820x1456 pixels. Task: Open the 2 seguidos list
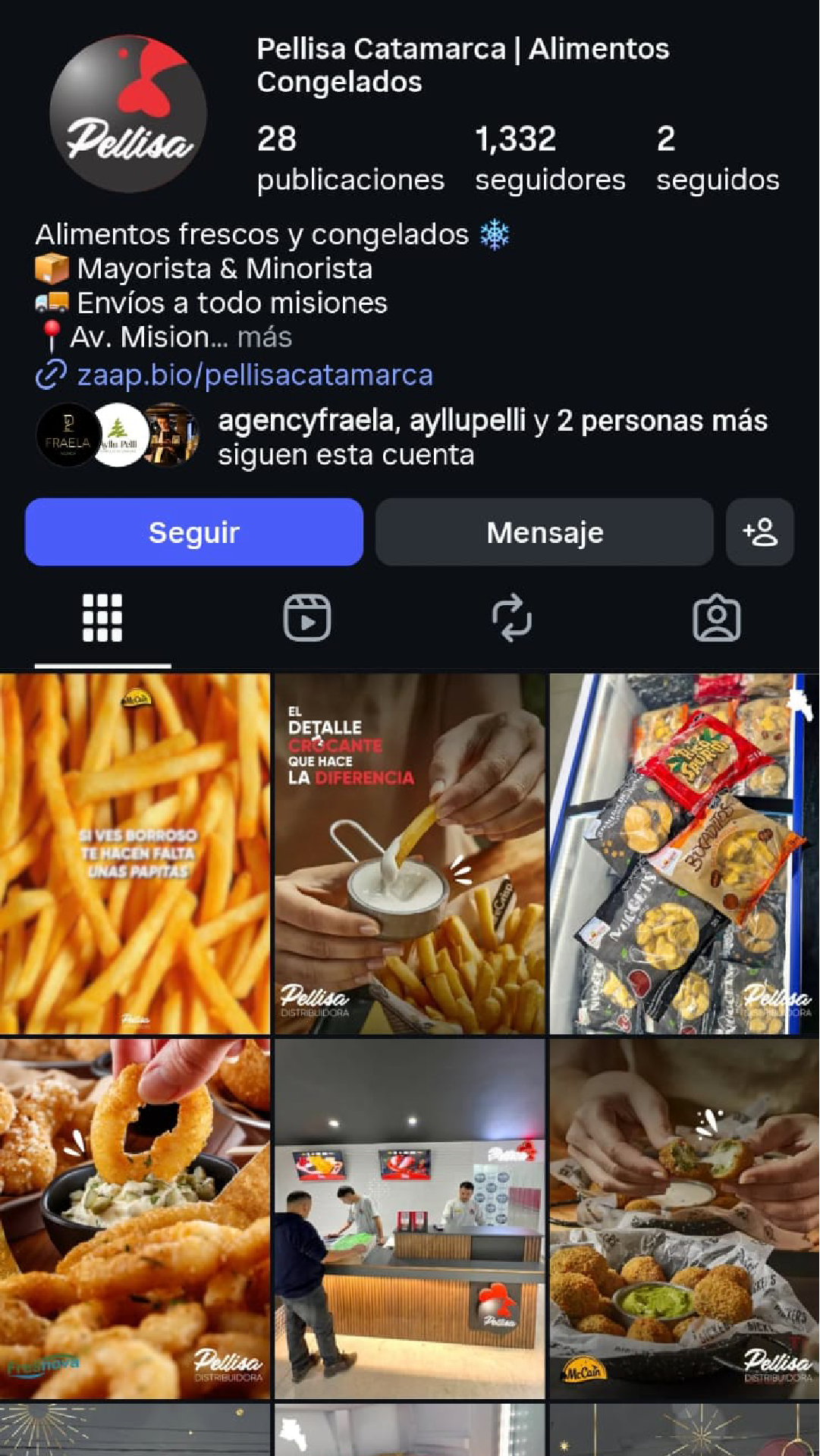718,159
